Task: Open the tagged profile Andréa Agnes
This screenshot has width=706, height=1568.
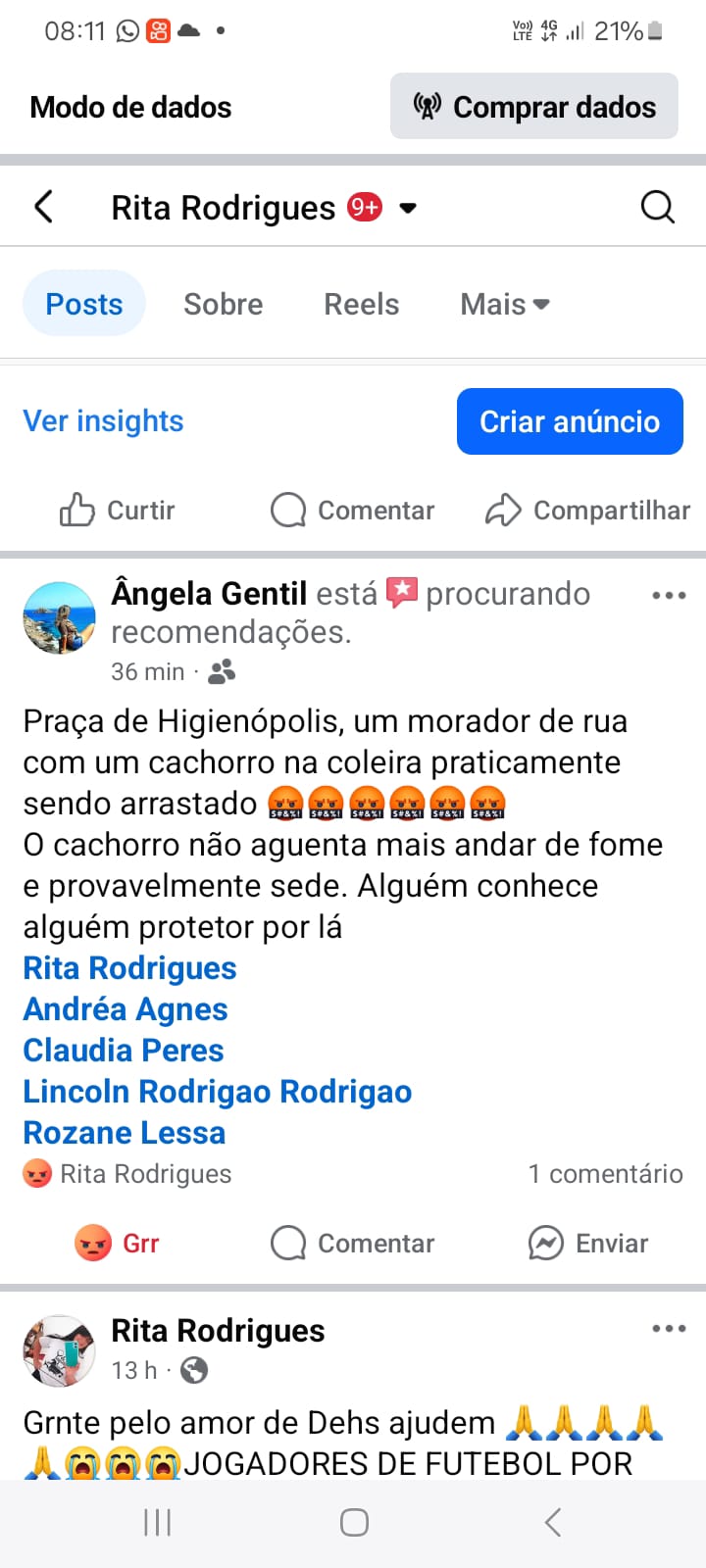Action: tap(126, 1009)
